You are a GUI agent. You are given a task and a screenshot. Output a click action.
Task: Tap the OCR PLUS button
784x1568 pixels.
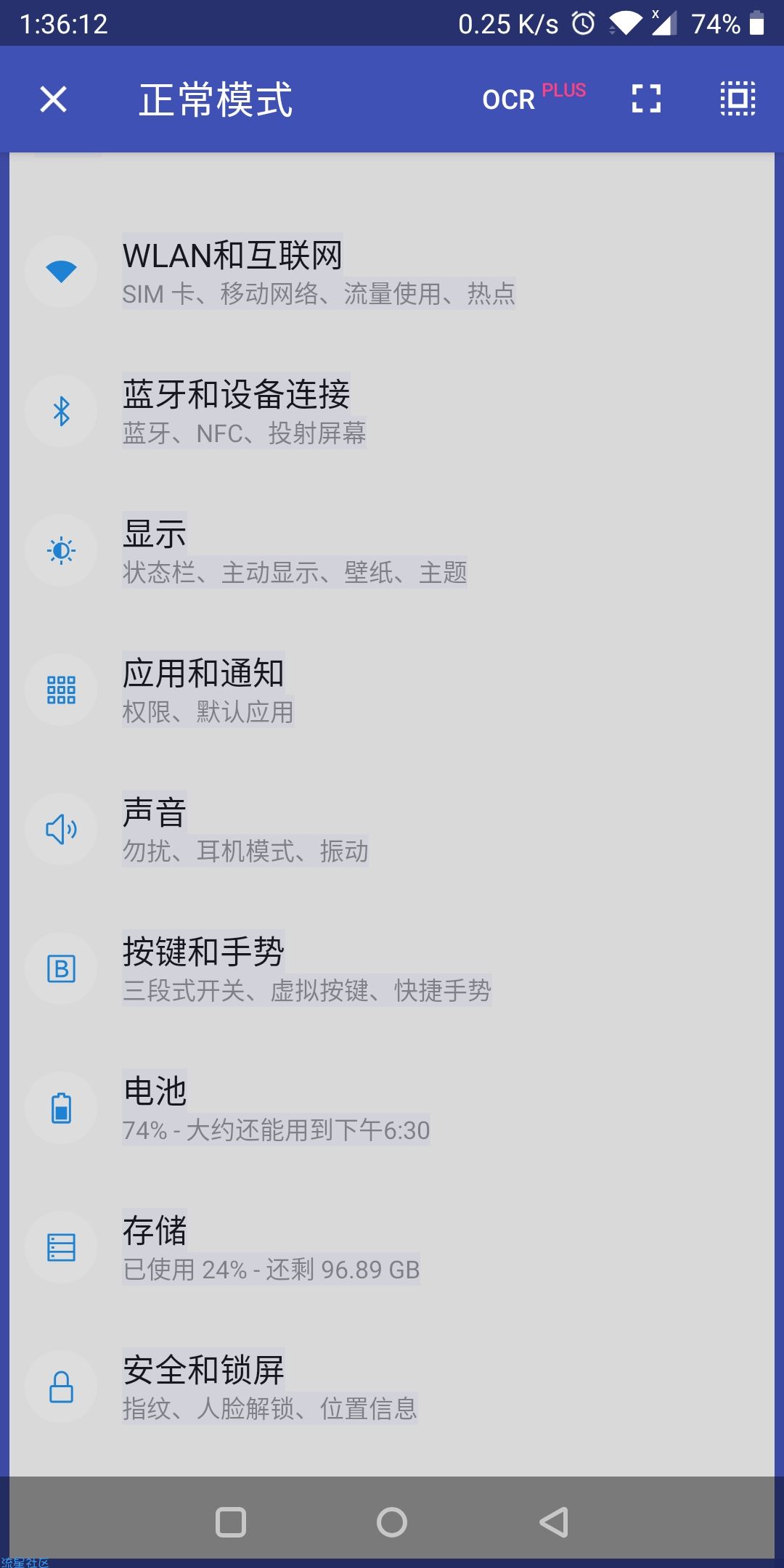tap(534, 98)
